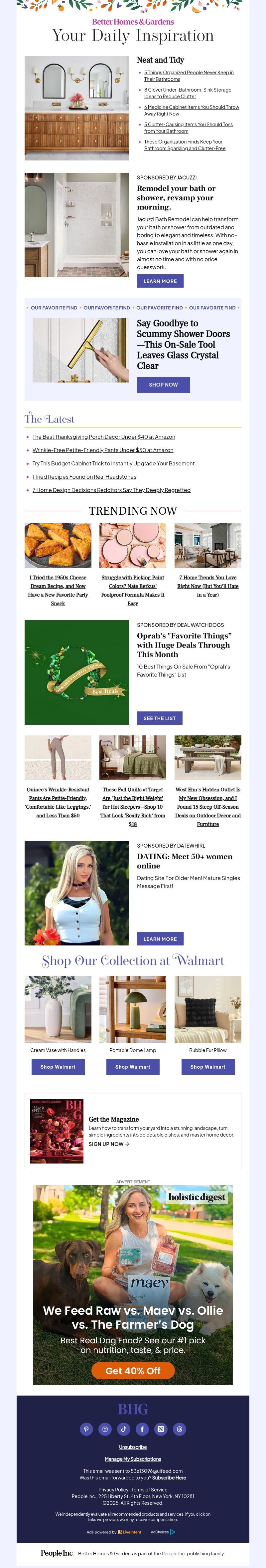Open the TikTok icon in the footer
The image size is (266, 1568).
coord(124,1429)
